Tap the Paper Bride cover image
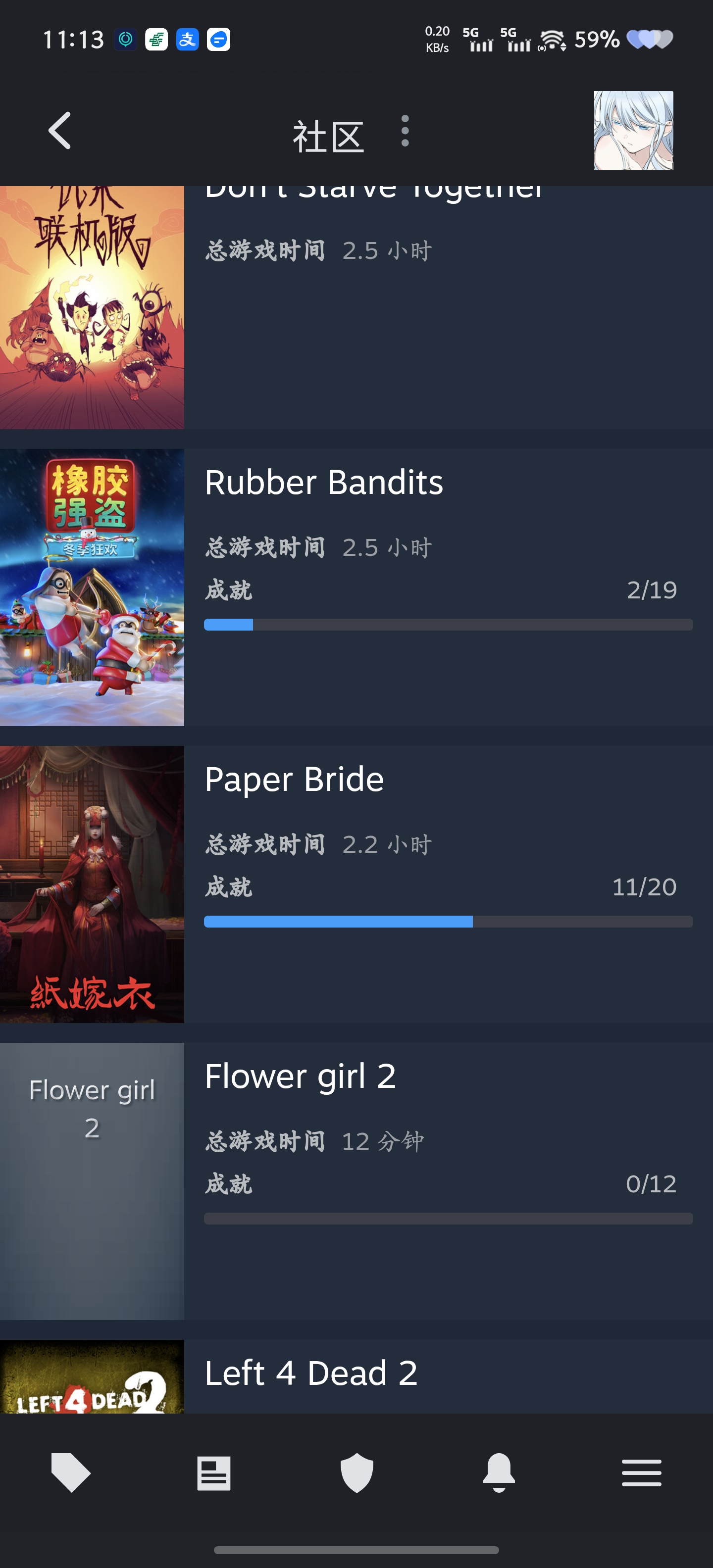 point(92,884)
